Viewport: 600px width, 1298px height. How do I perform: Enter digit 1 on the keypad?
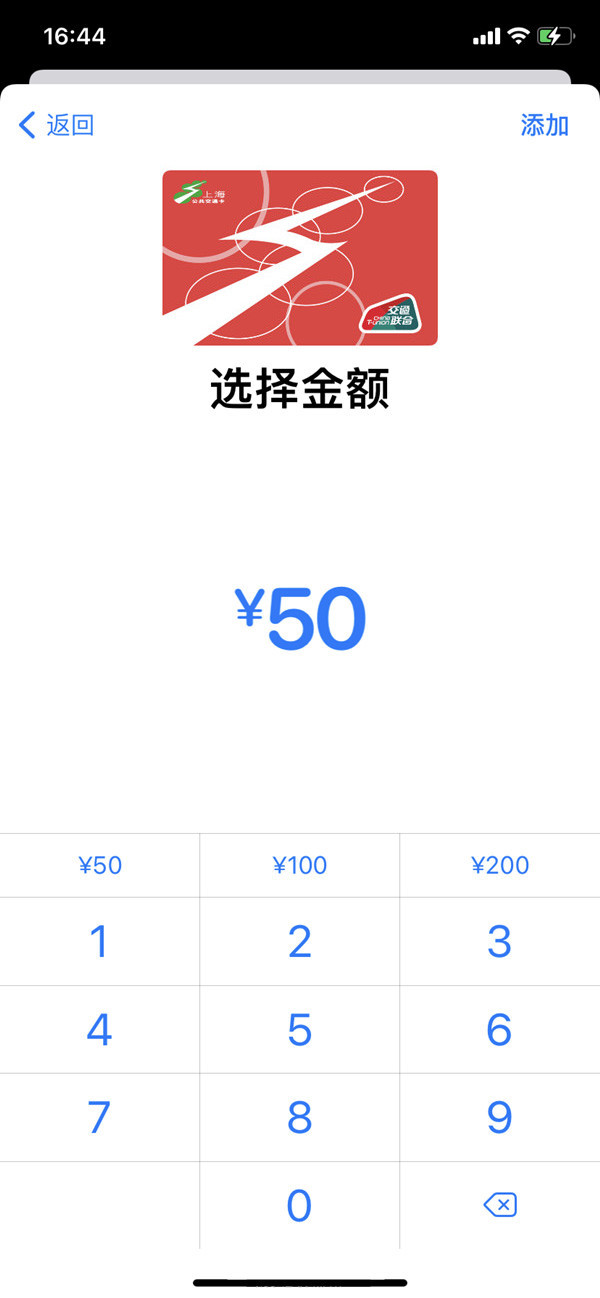[100, 942]
